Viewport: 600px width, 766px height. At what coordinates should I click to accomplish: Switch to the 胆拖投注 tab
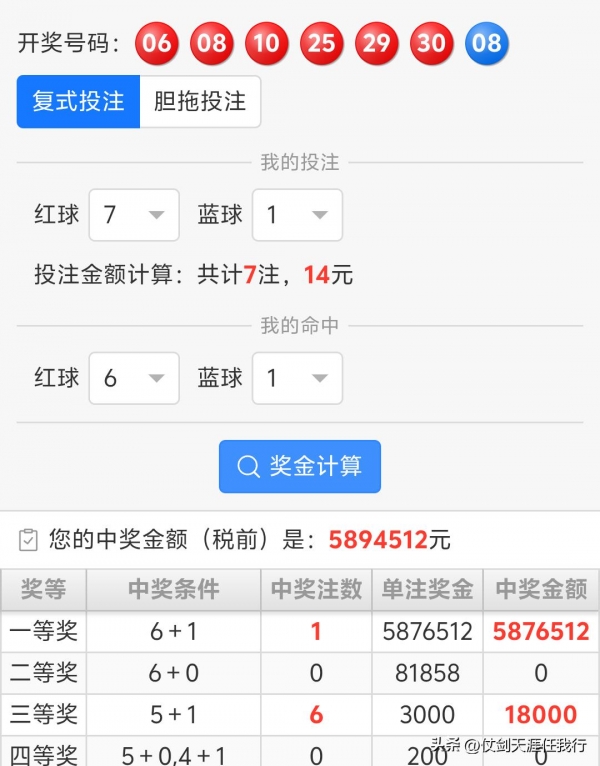tap(200, 102)
